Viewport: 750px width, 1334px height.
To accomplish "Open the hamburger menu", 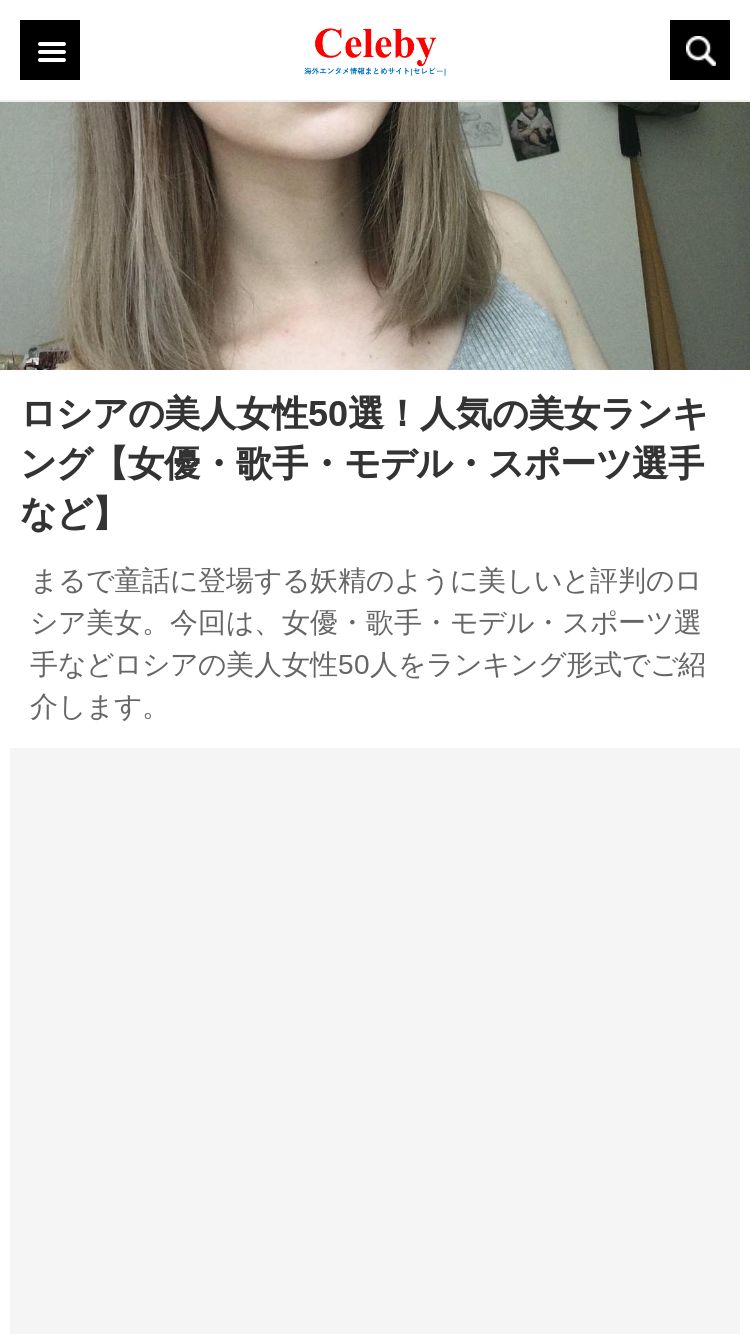I will coord(50,50).
